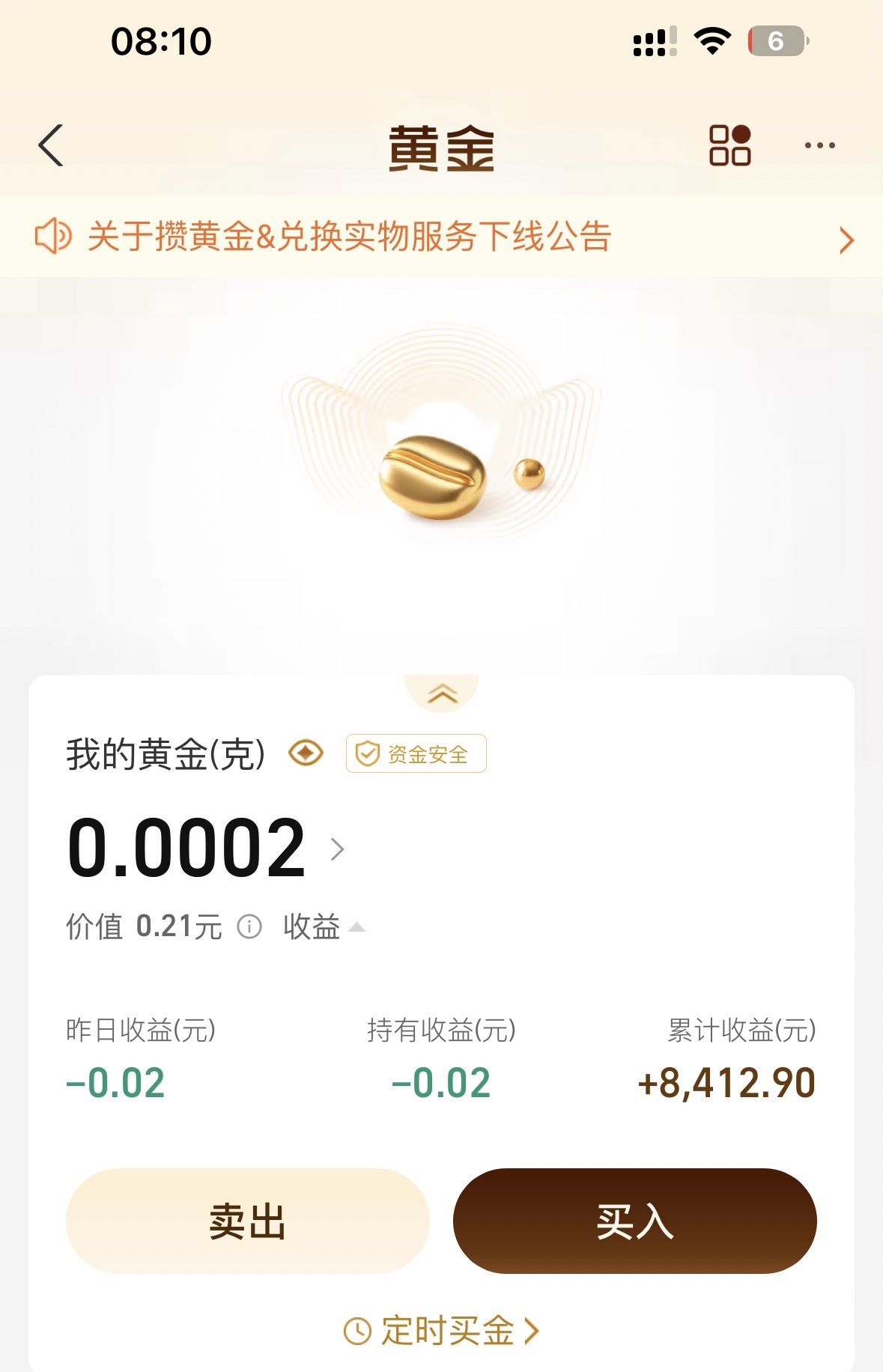Collapse the panel with the double-chevron handle
The image size is (883, 1372).
(442, 693)
